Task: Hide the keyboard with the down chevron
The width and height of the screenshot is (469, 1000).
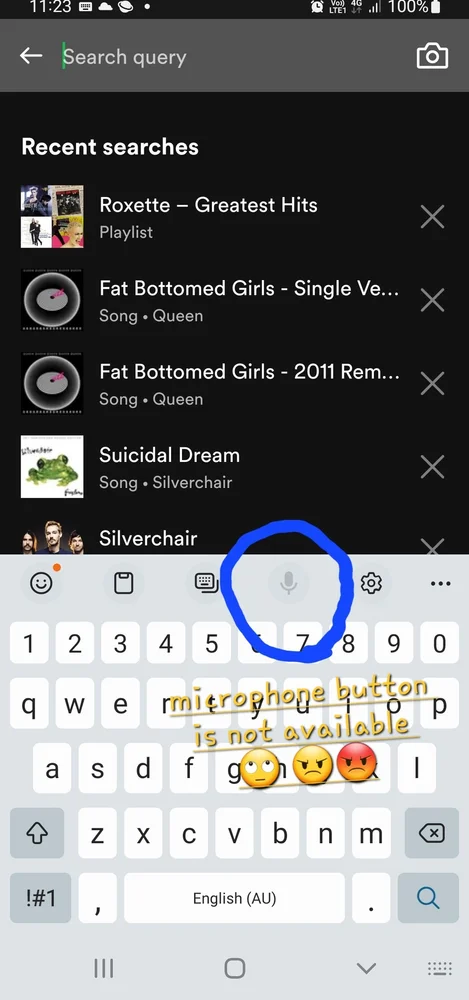Action: (x=366, y=968)
